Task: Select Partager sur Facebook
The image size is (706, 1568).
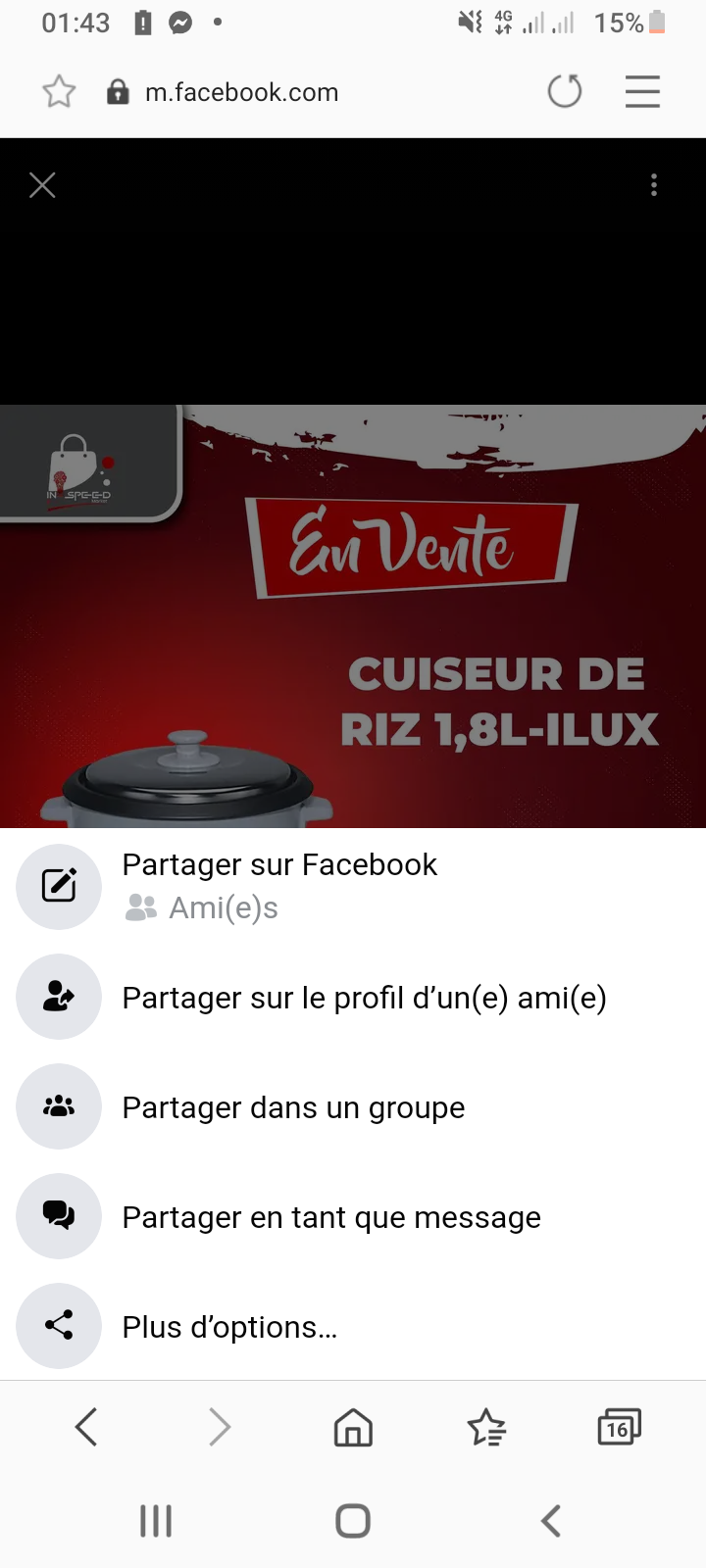Action: 279,865
